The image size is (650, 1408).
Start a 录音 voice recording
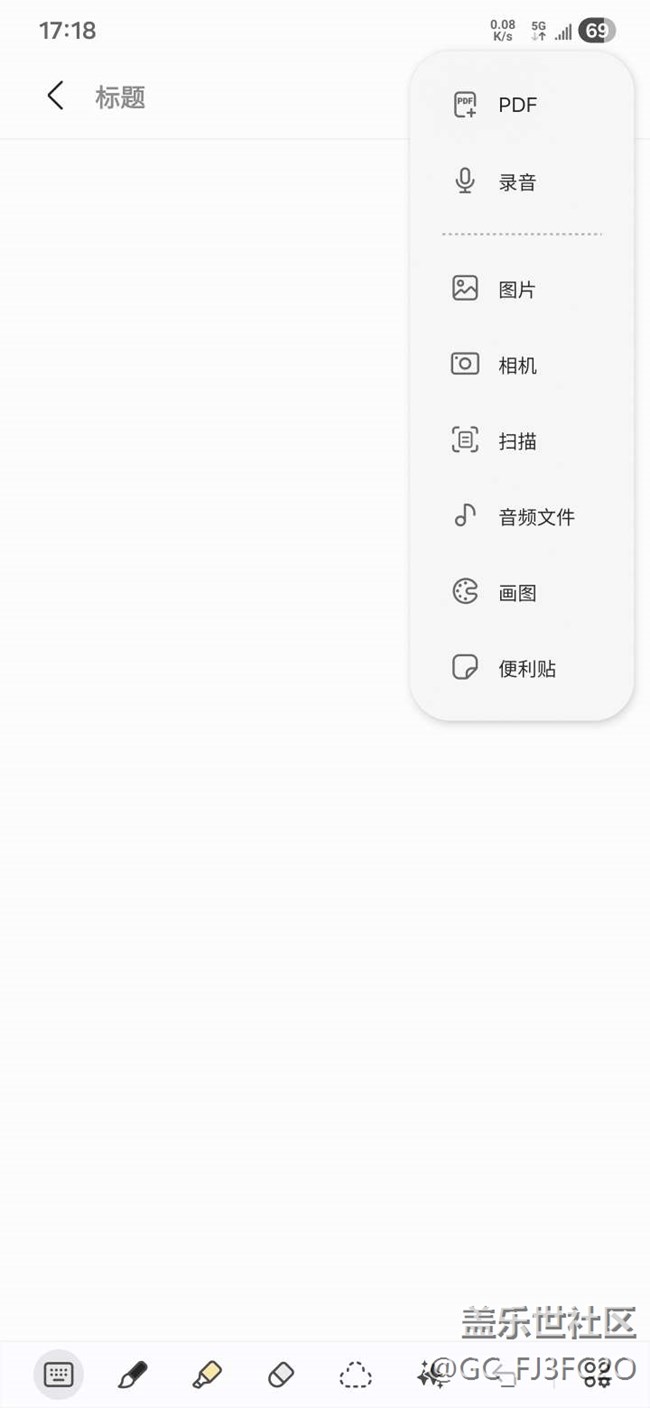pos(519,182)
